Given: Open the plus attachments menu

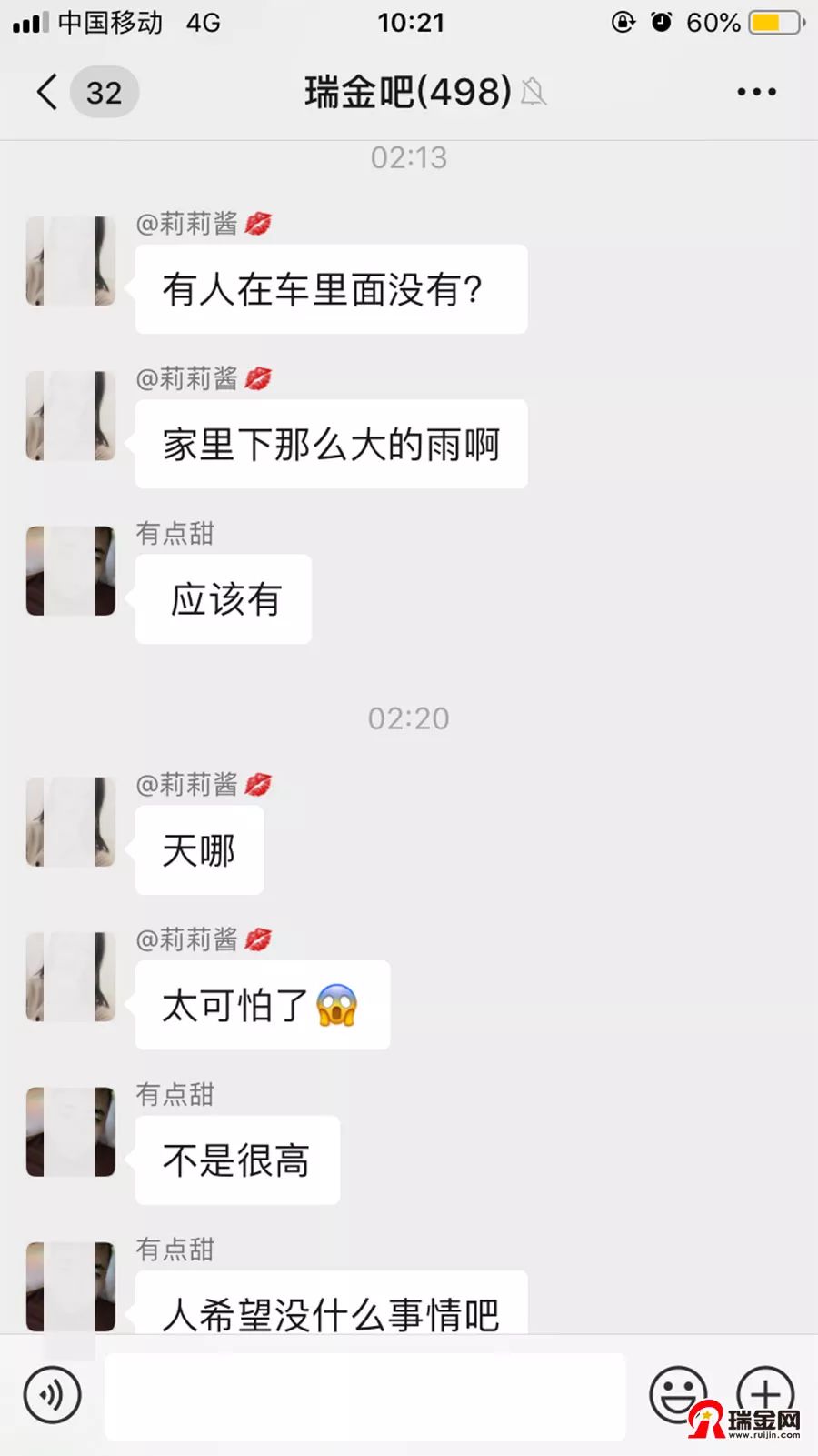Looking at the screenshot, I should pyautogui.click(x=765, y=1391).
